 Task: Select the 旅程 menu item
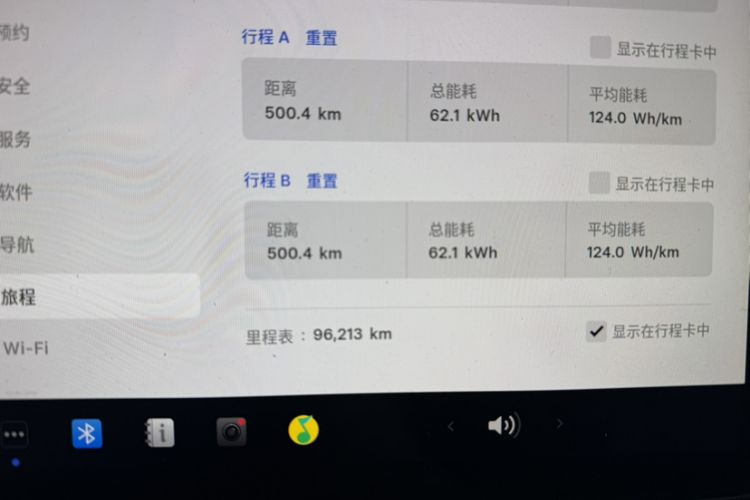click(20, 297)
